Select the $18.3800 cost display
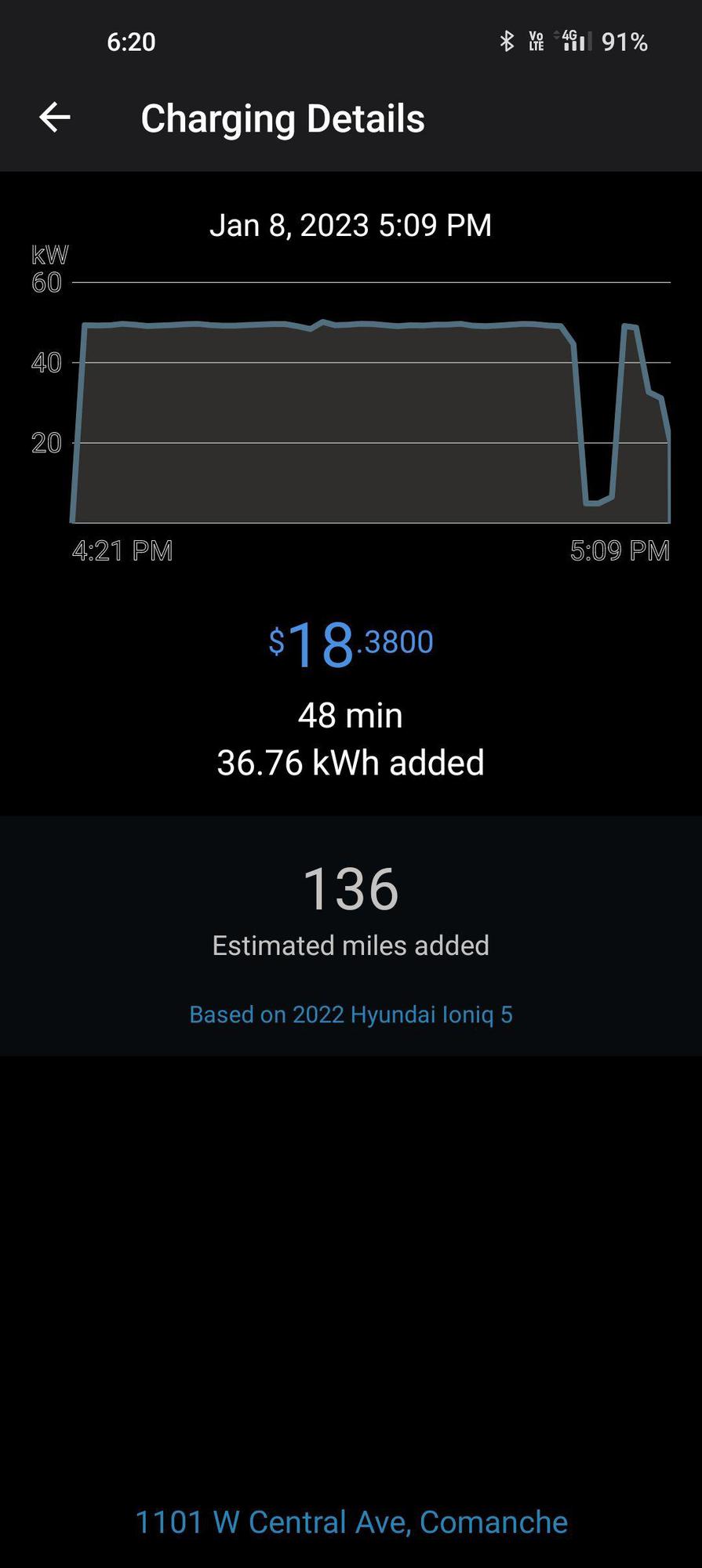 coord(350,641)
